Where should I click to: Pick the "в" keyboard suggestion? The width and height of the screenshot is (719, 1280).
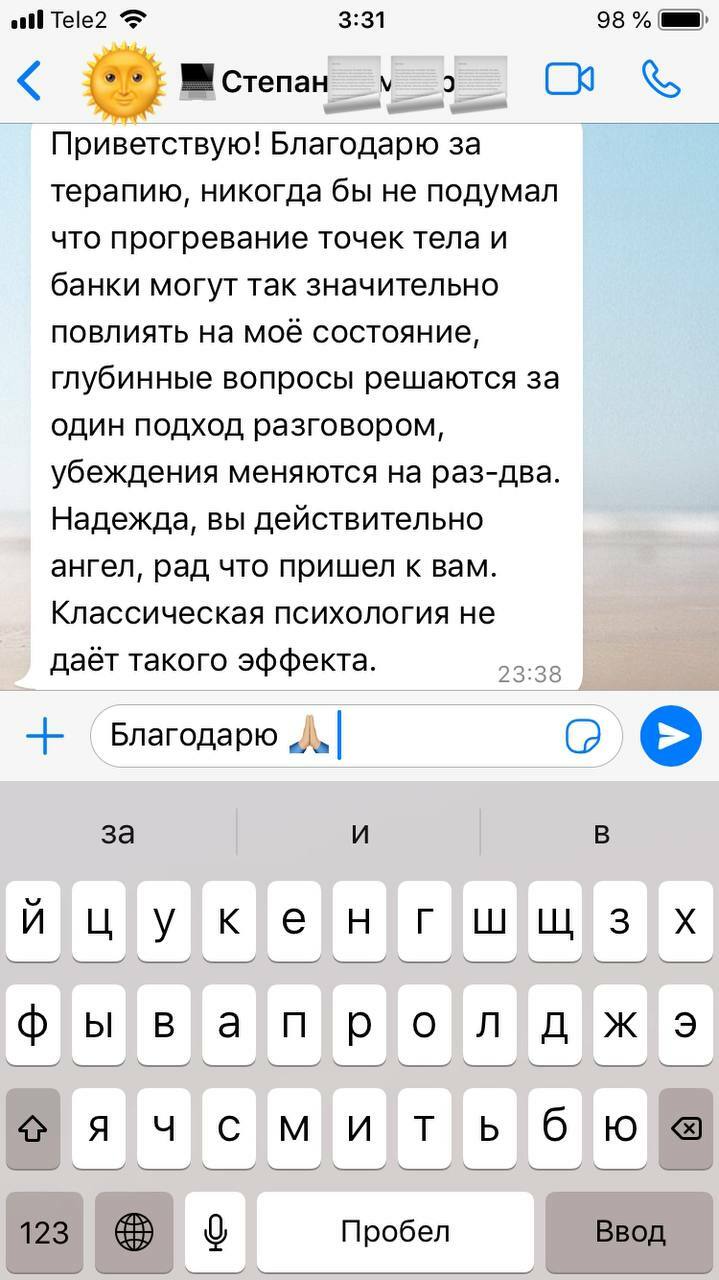(601, 832)
